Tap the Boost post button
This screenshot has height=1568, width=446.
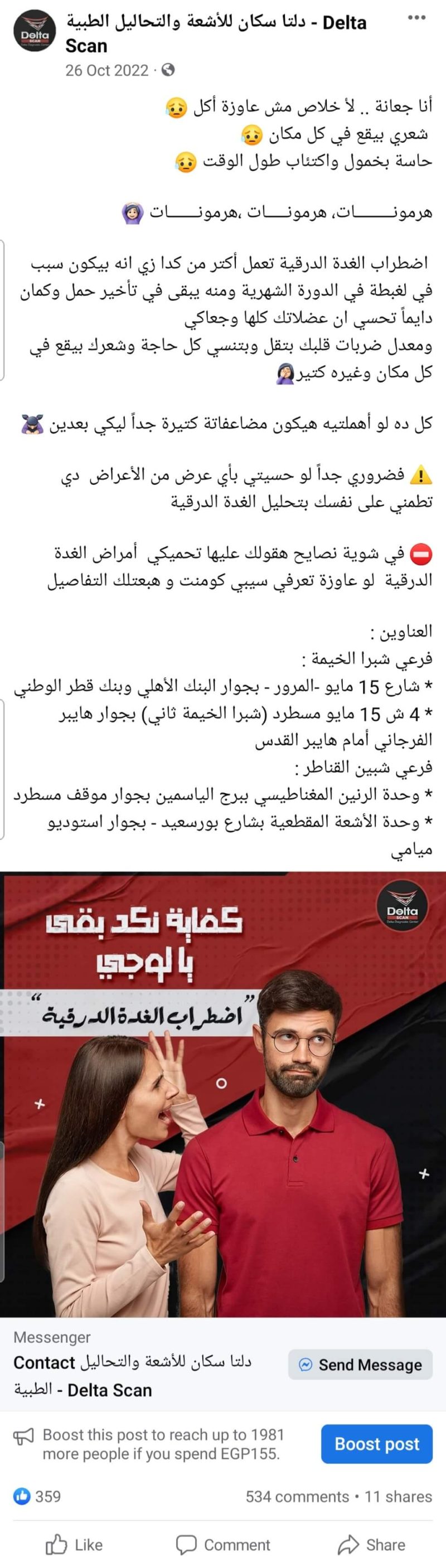pyautogui.click(x=377, y=1444)
